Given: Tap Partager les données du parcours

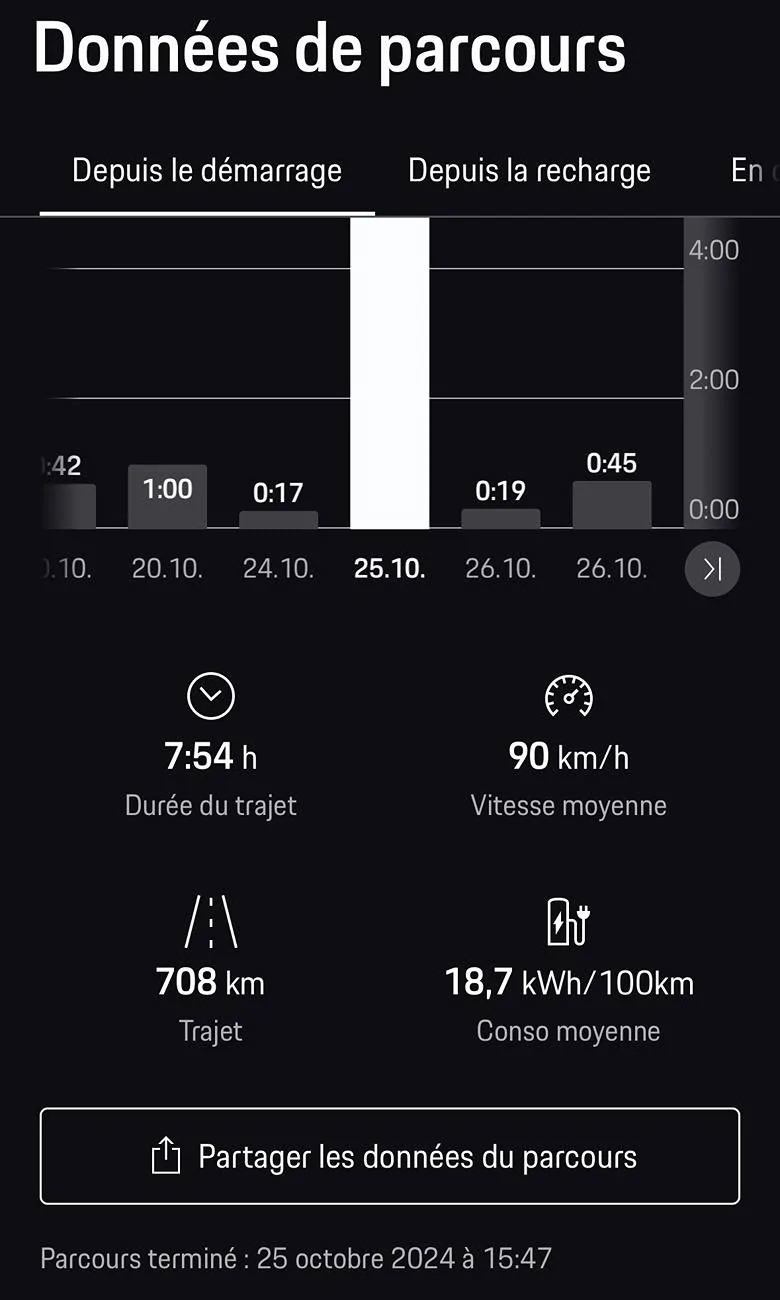Looking at the screenshot, I should click(x=390, y=1156).
